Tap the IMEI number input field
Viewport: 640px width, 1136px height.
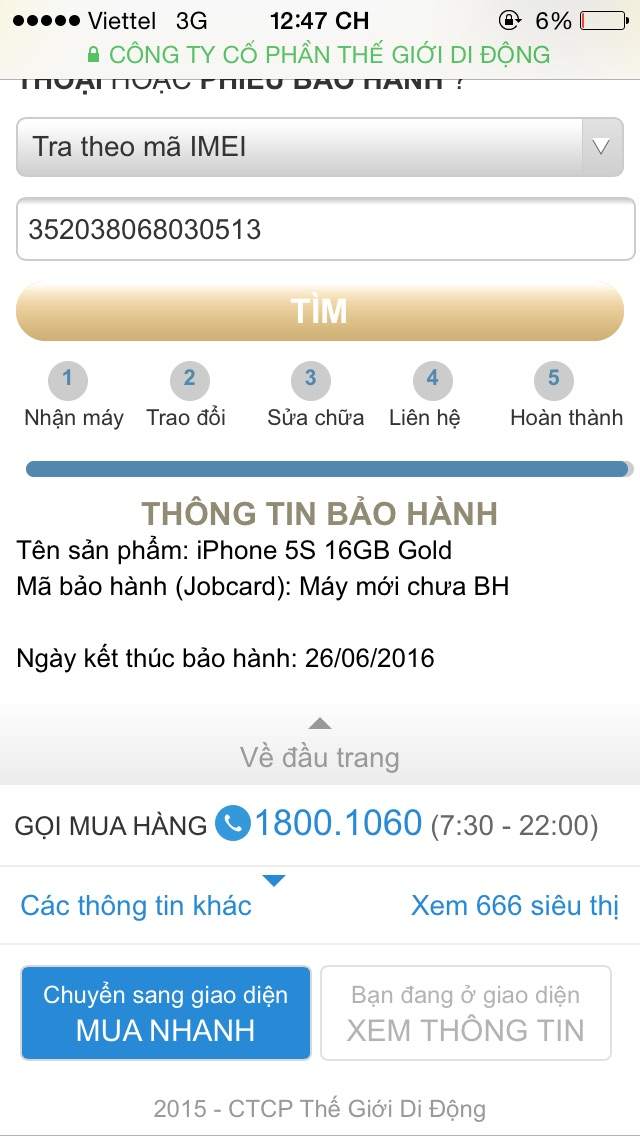pyautogui.click(x=325, y=229)
